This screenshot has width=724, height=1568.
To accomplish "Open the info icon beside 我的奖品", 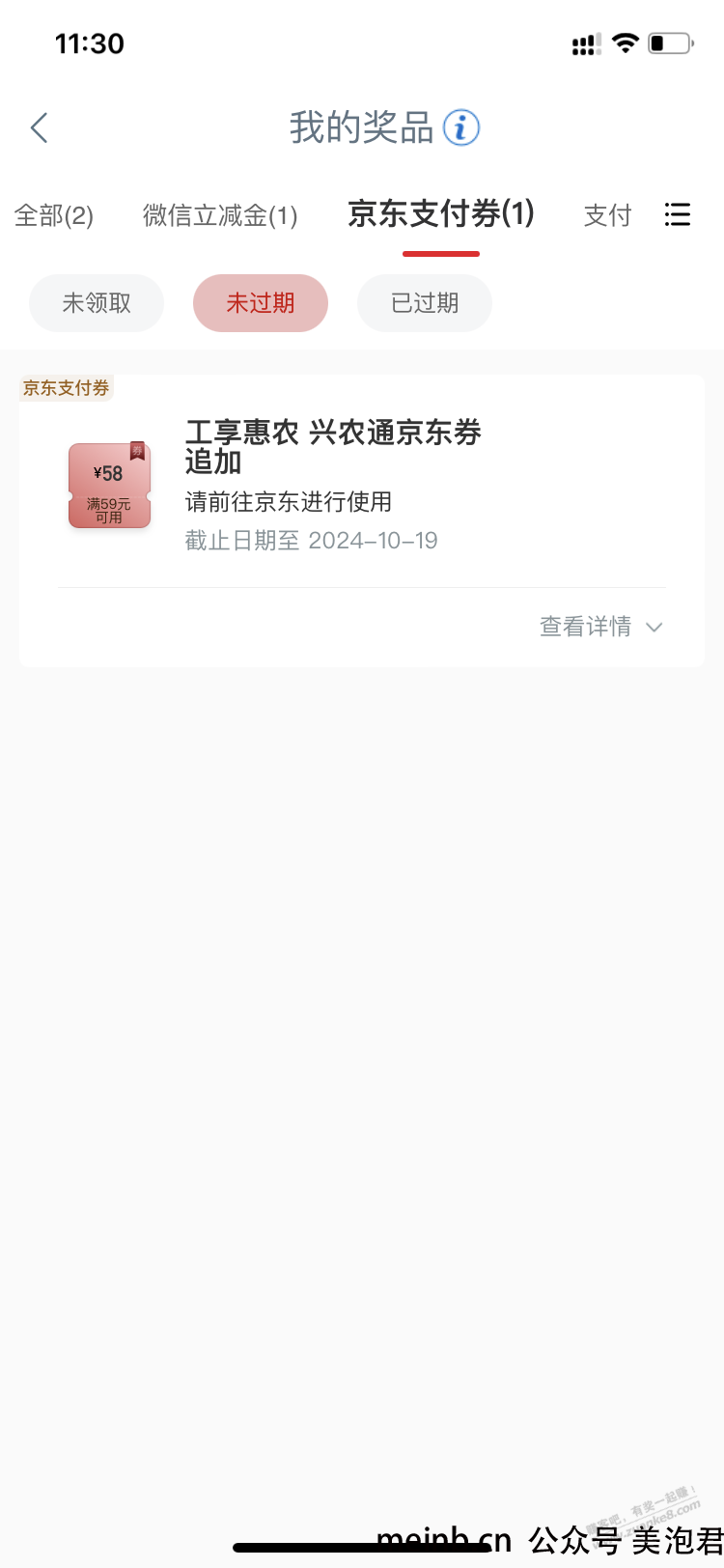I will (461, 127).
